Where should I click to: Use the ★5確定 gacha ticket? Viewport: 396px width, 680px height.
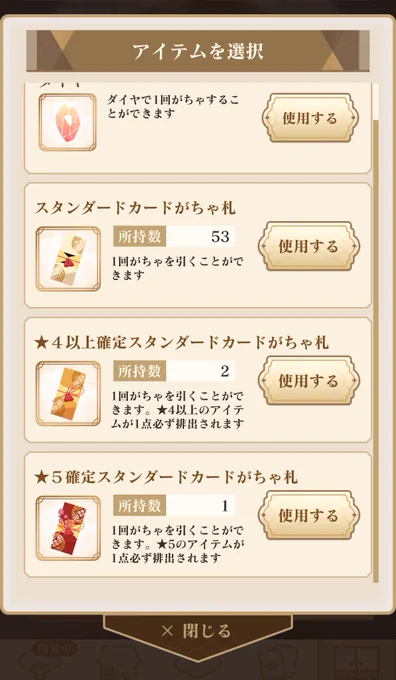click(x=309, y=515)
